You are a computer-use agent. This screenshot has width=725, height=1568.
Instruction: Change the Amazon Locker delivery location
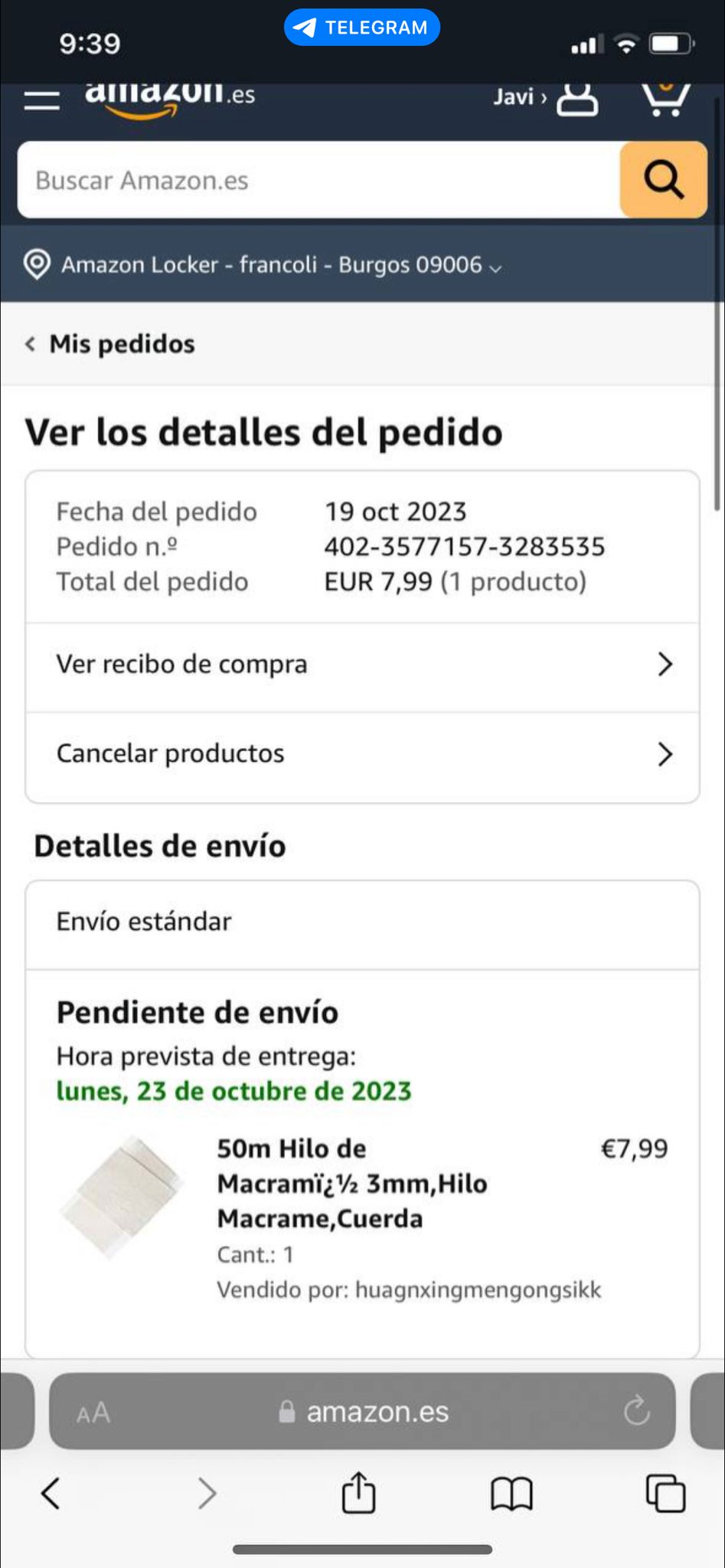point(264,265)
